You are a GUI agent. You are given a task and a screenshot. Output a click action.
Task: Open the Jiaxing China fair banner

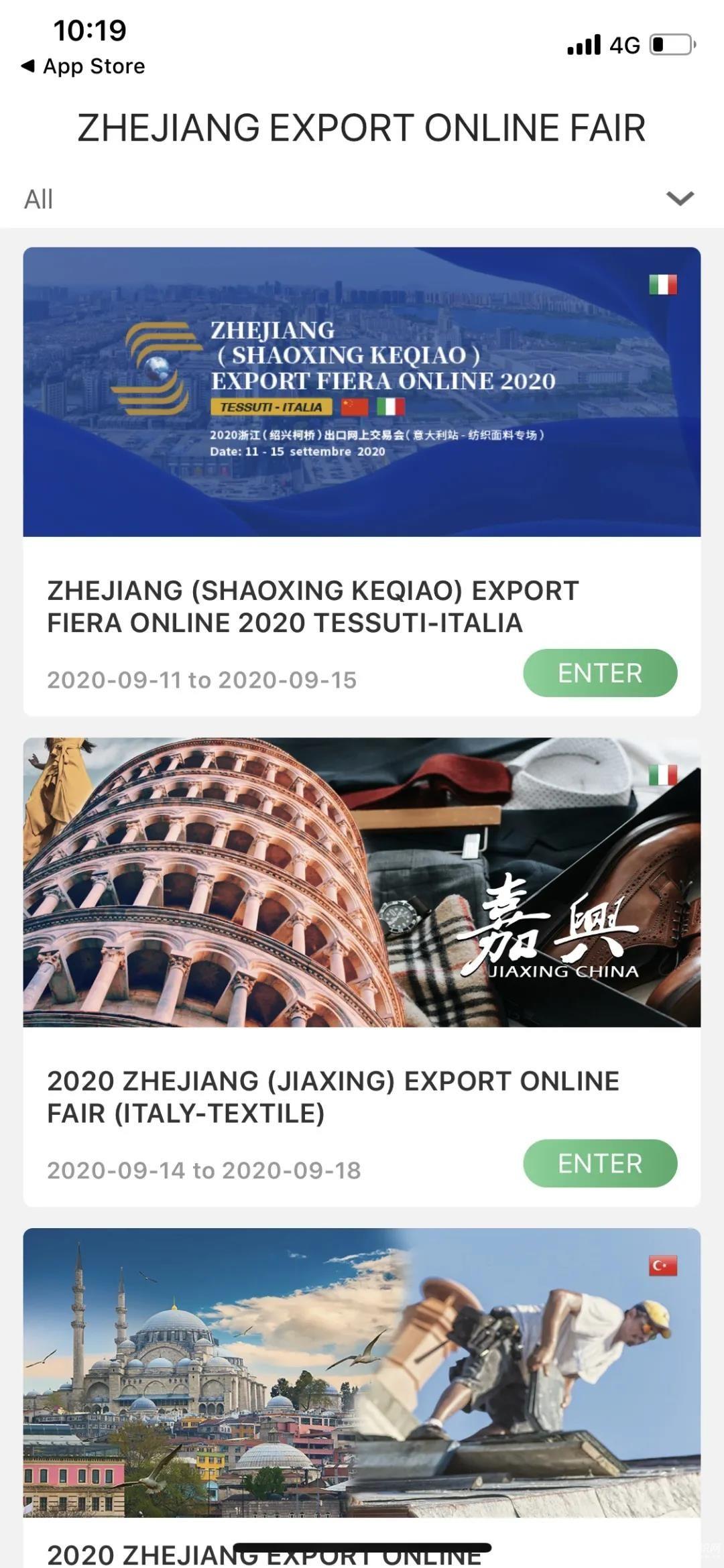[x=362, y=883]
